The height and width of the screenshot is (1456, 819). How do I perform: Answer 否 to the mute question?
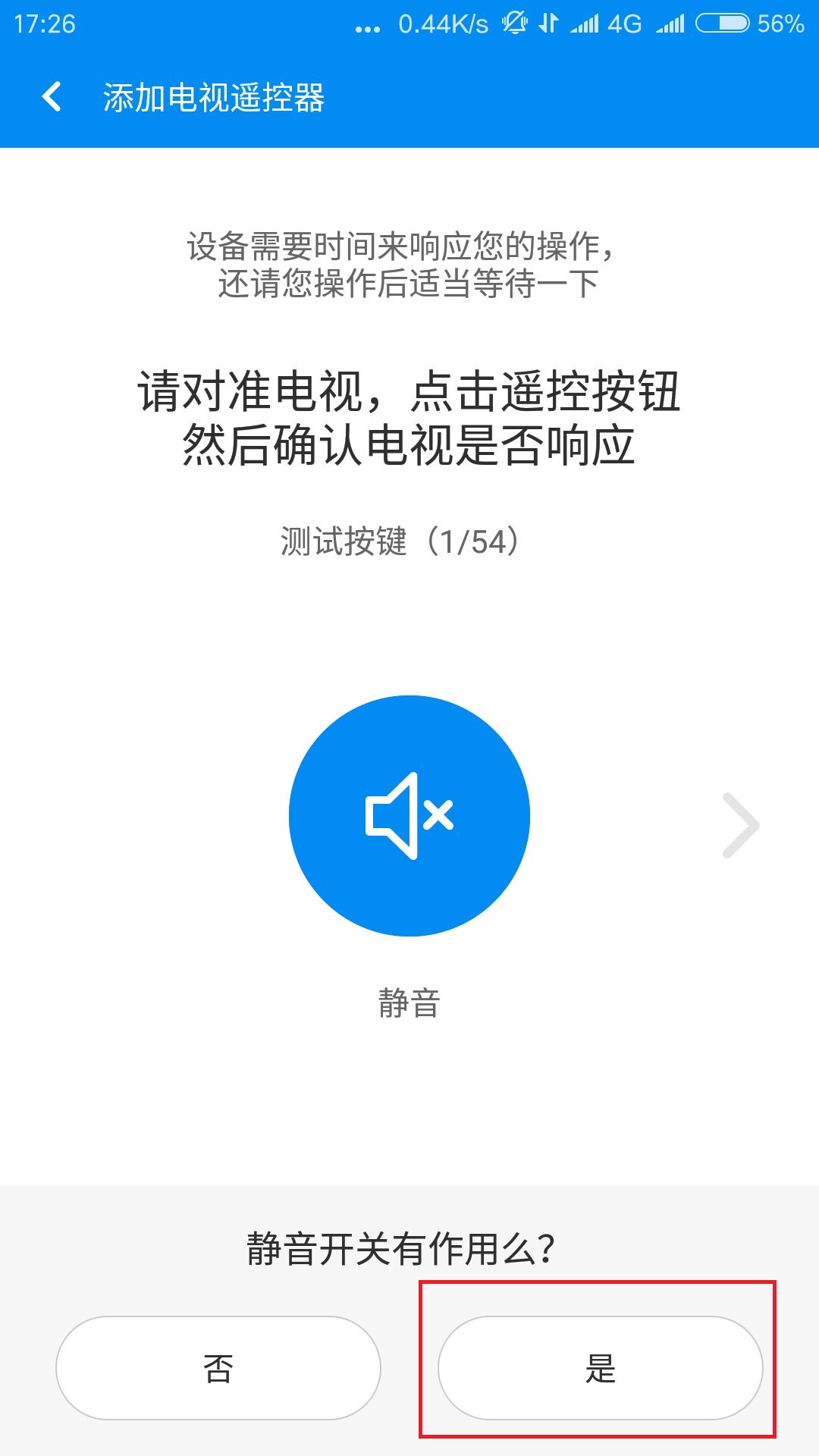pyautogui.click(x=218, y=1368)
